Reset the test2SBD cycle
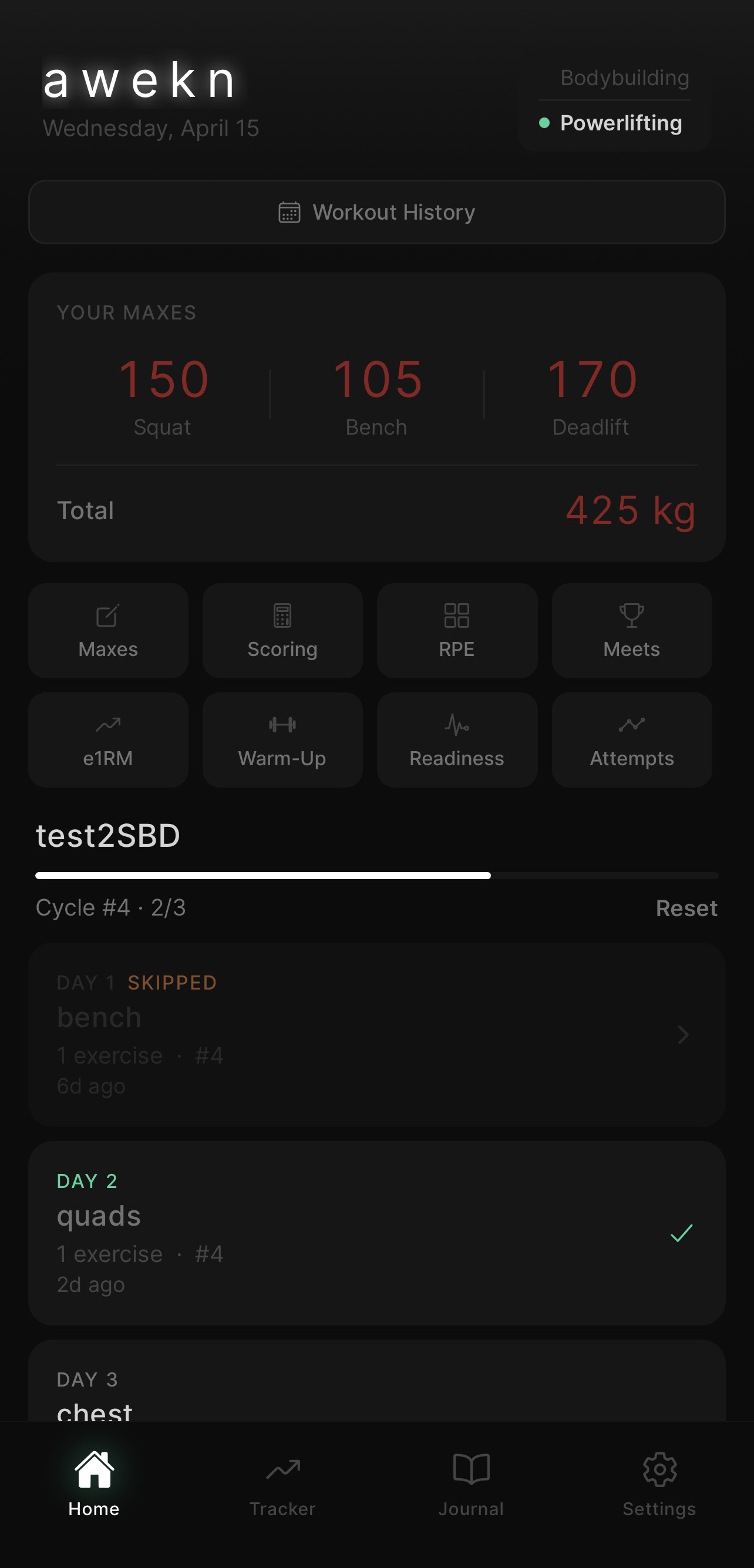The image size is (754, 1568). pos(686,908)
